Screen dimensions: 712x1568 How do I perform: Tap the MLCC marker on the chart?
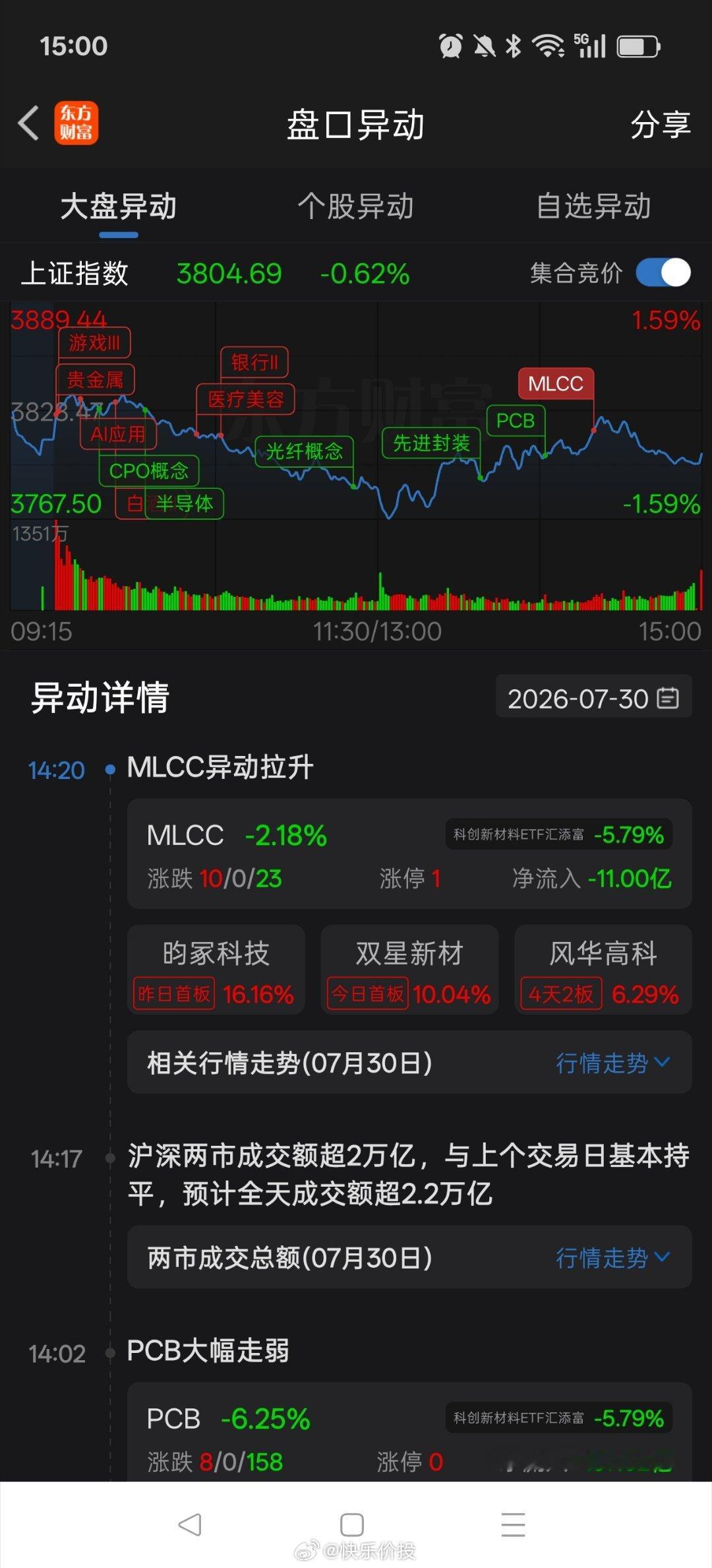(x=556, y=383)
